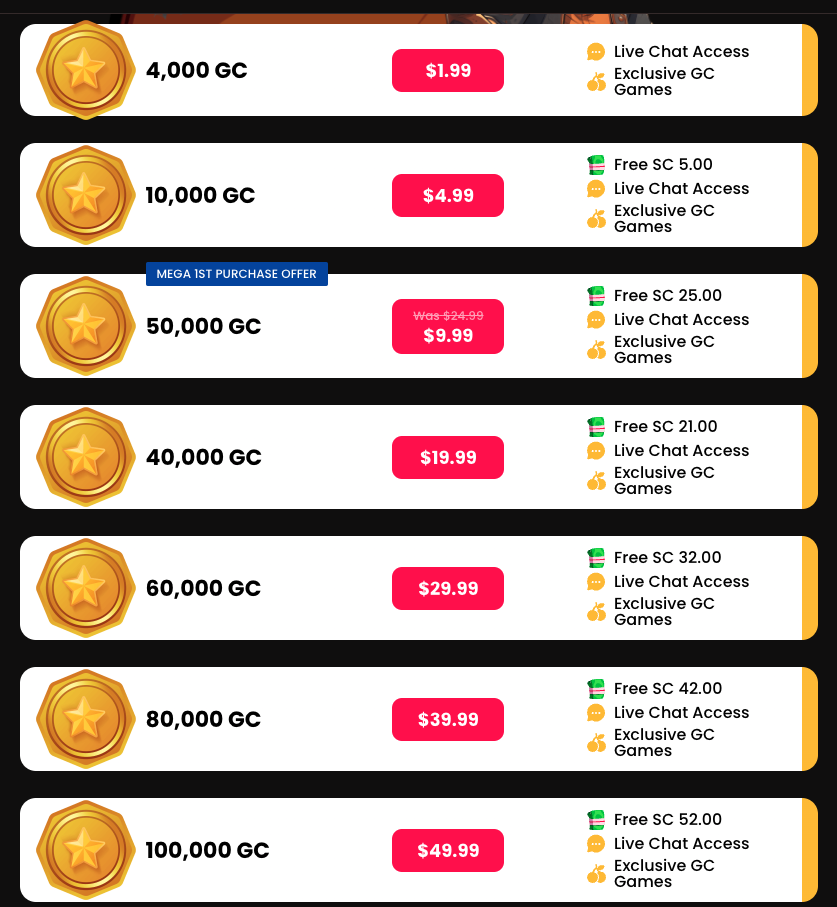The image size is (837, 907).
Task: Get 100,000 GC with the $49.99 button
Action: [447, 851]
